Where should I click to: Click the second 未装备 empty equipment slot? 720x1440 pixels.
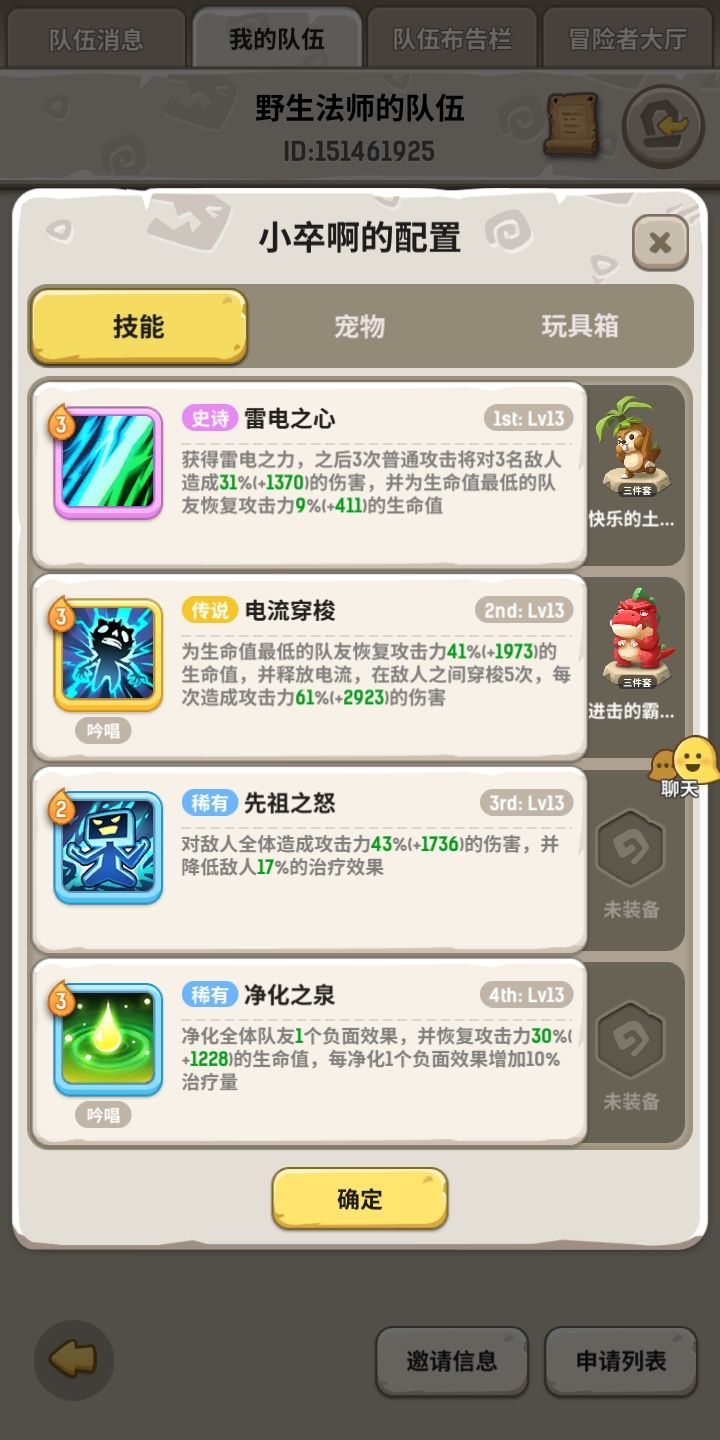pos(632,1045)
